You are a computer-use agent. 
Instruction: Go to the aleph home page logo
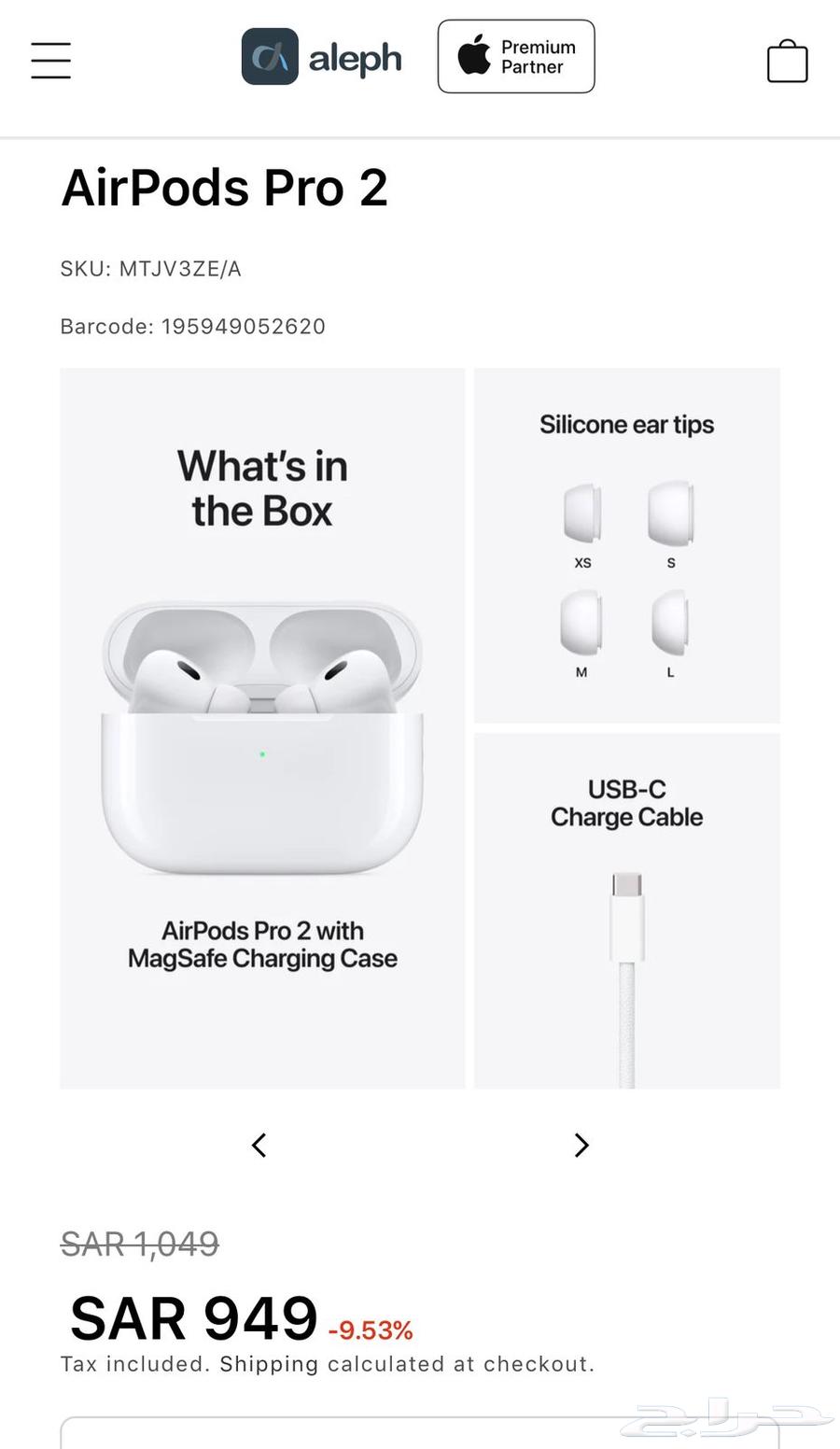(x=321, y=58)
